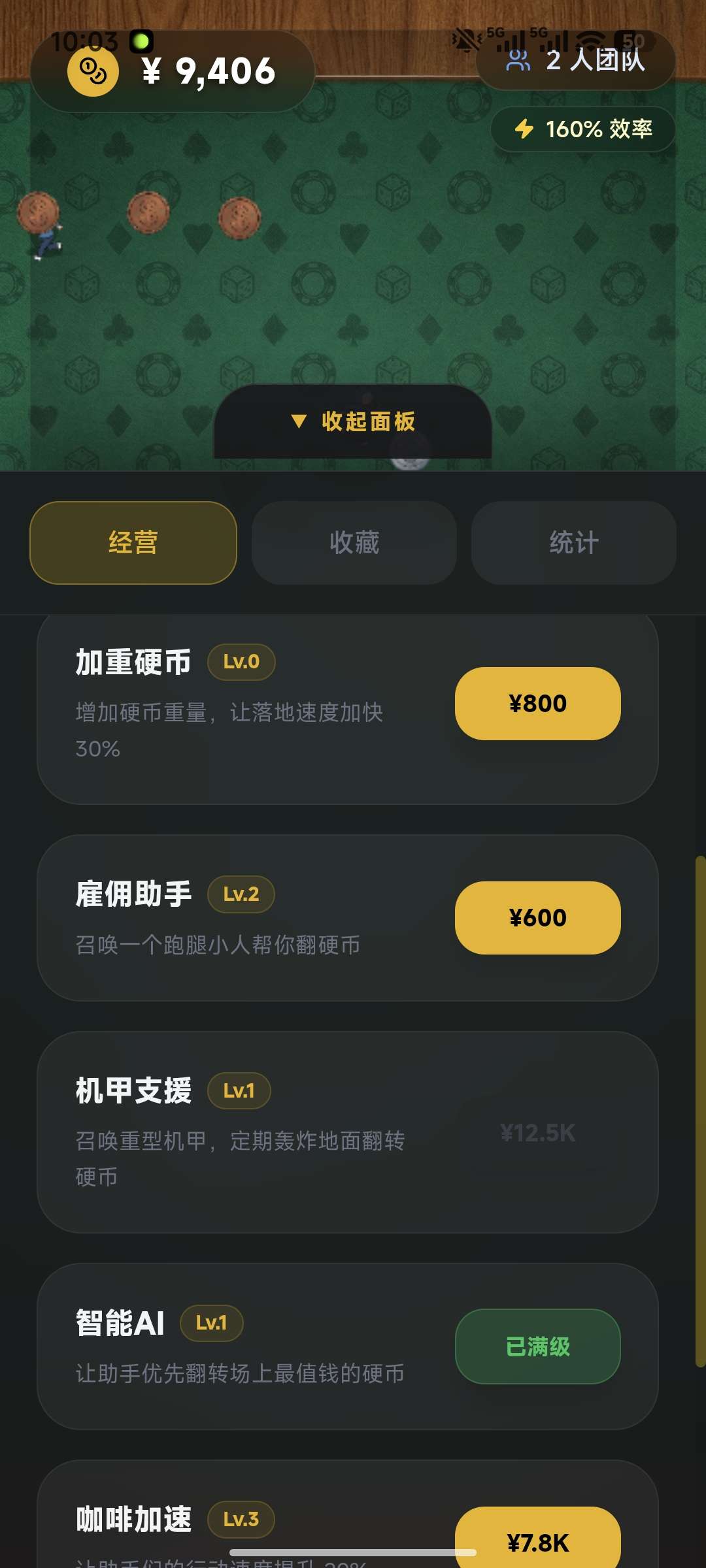706x1568 pixels.
Task: Tap the Lv.0 badge on 加重硬币
Action: point(241,661)
